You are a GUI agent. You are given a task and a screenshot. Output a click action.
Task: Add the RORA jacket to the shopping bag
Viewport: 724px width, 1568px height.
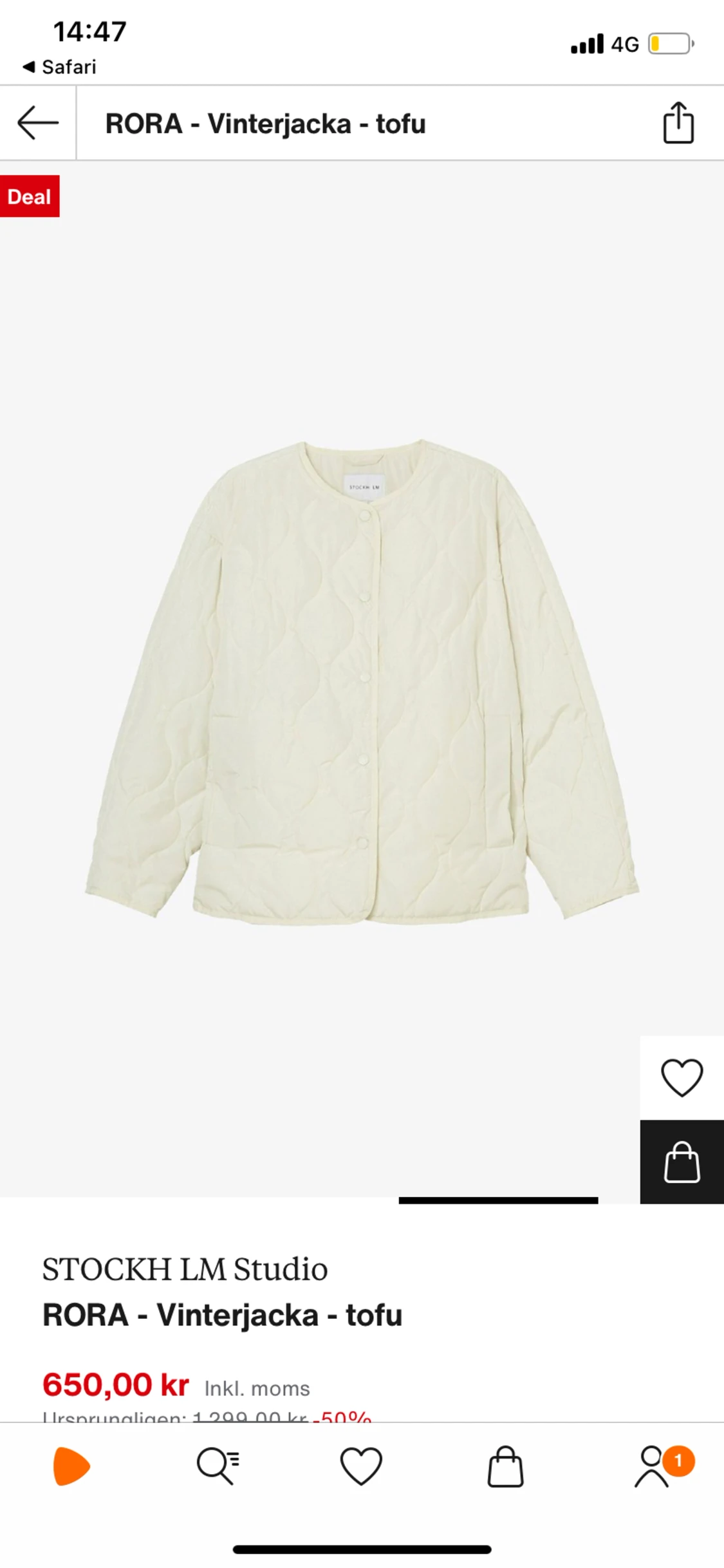click(x=682, y=1162)
